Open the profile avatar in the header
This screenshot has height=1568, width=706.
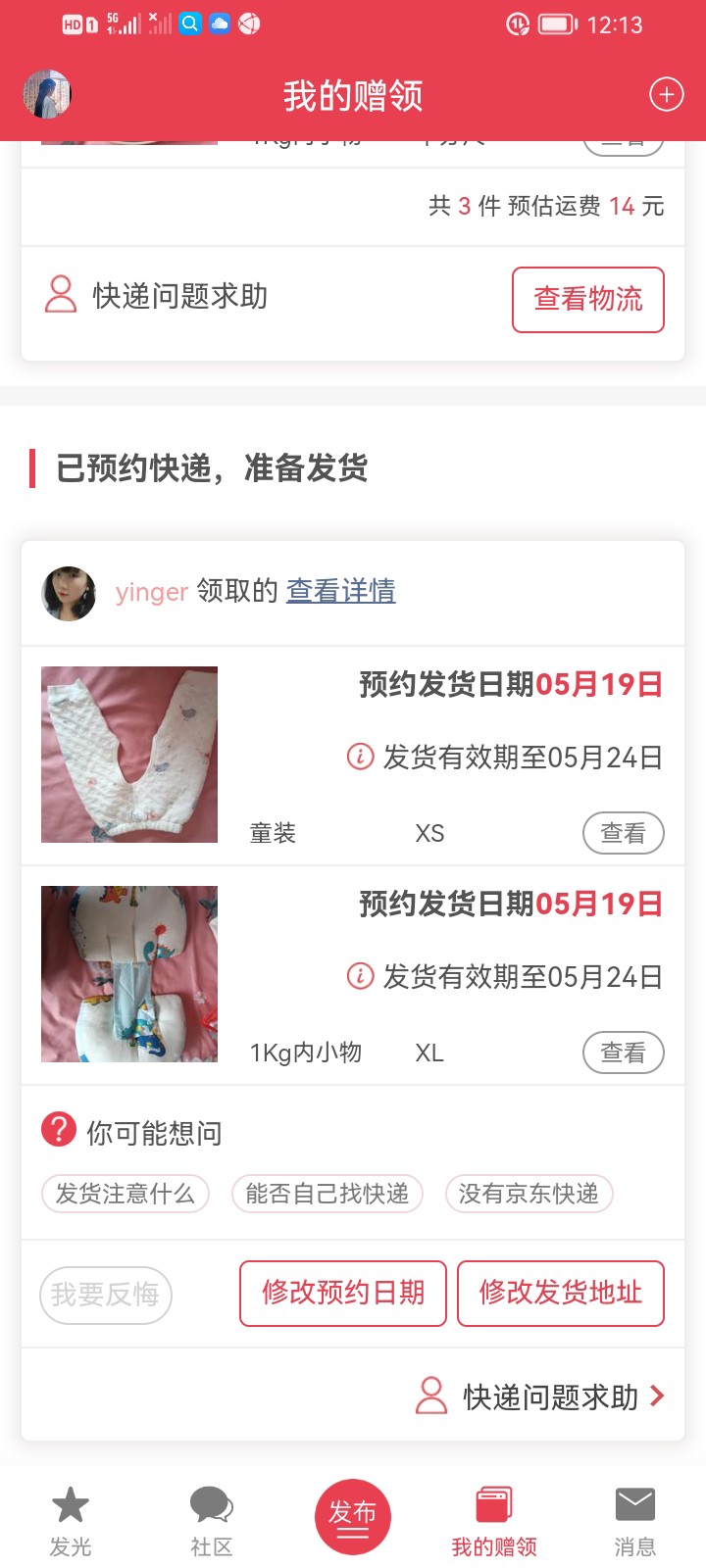pos(47,95)
